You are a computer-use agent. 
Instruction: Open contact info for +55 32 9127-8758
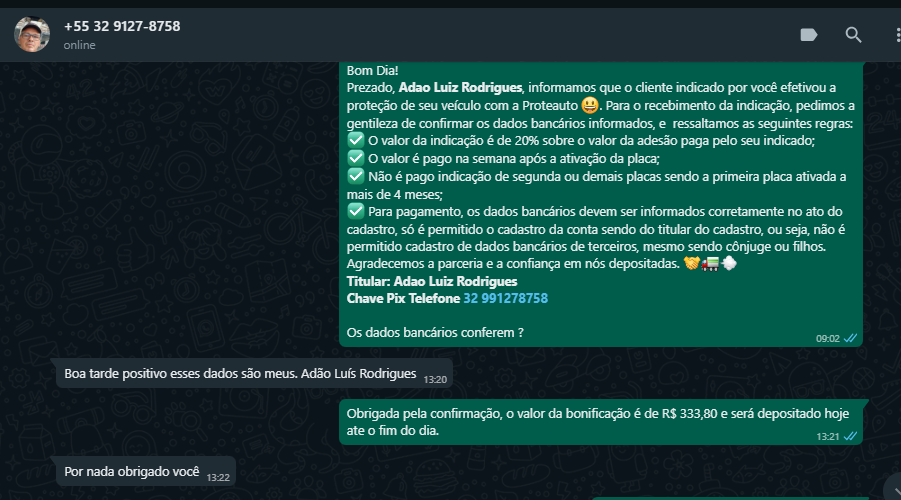pos(121,26)
